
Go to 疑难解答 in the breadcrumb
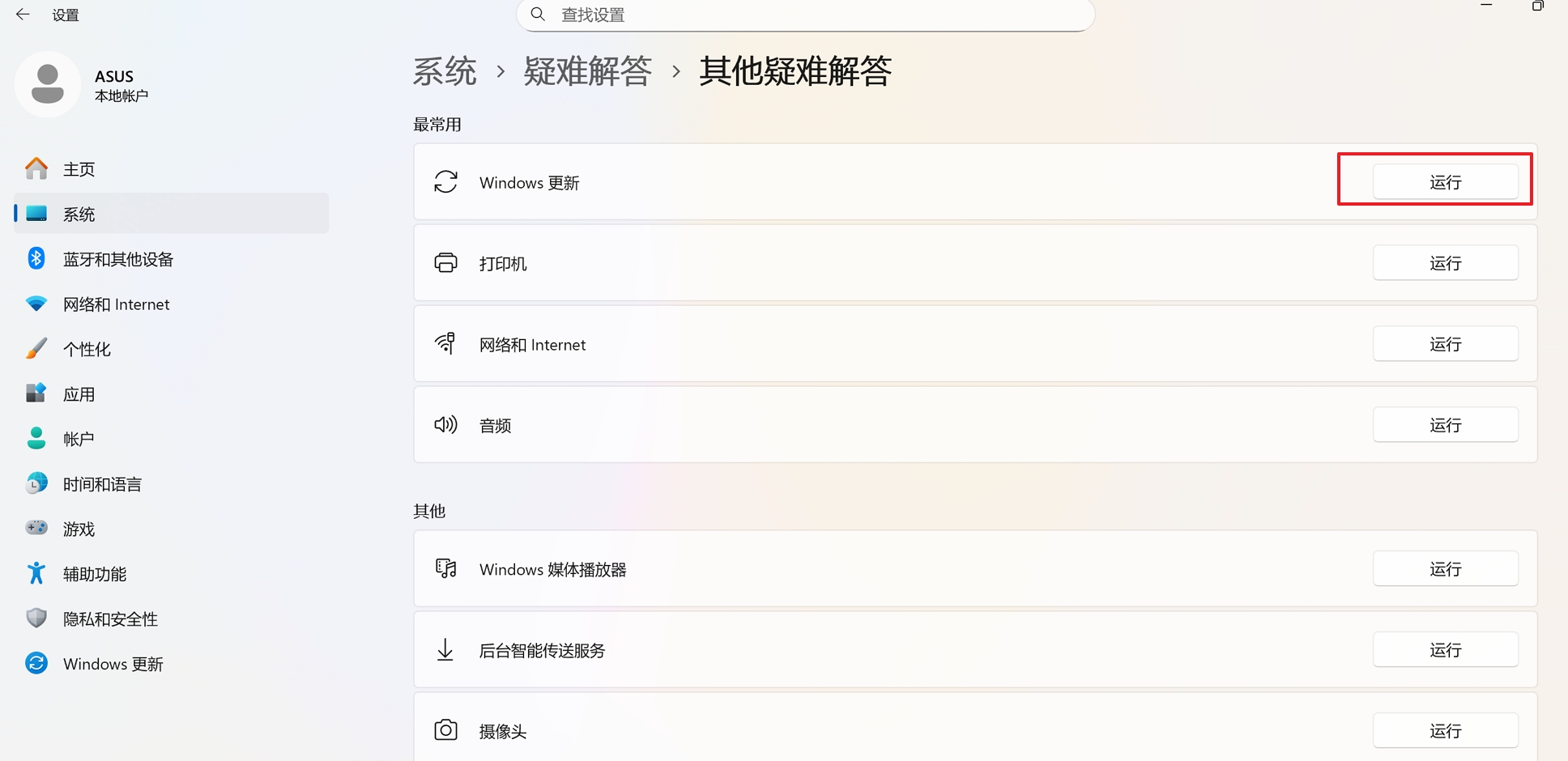click(587, 71)
